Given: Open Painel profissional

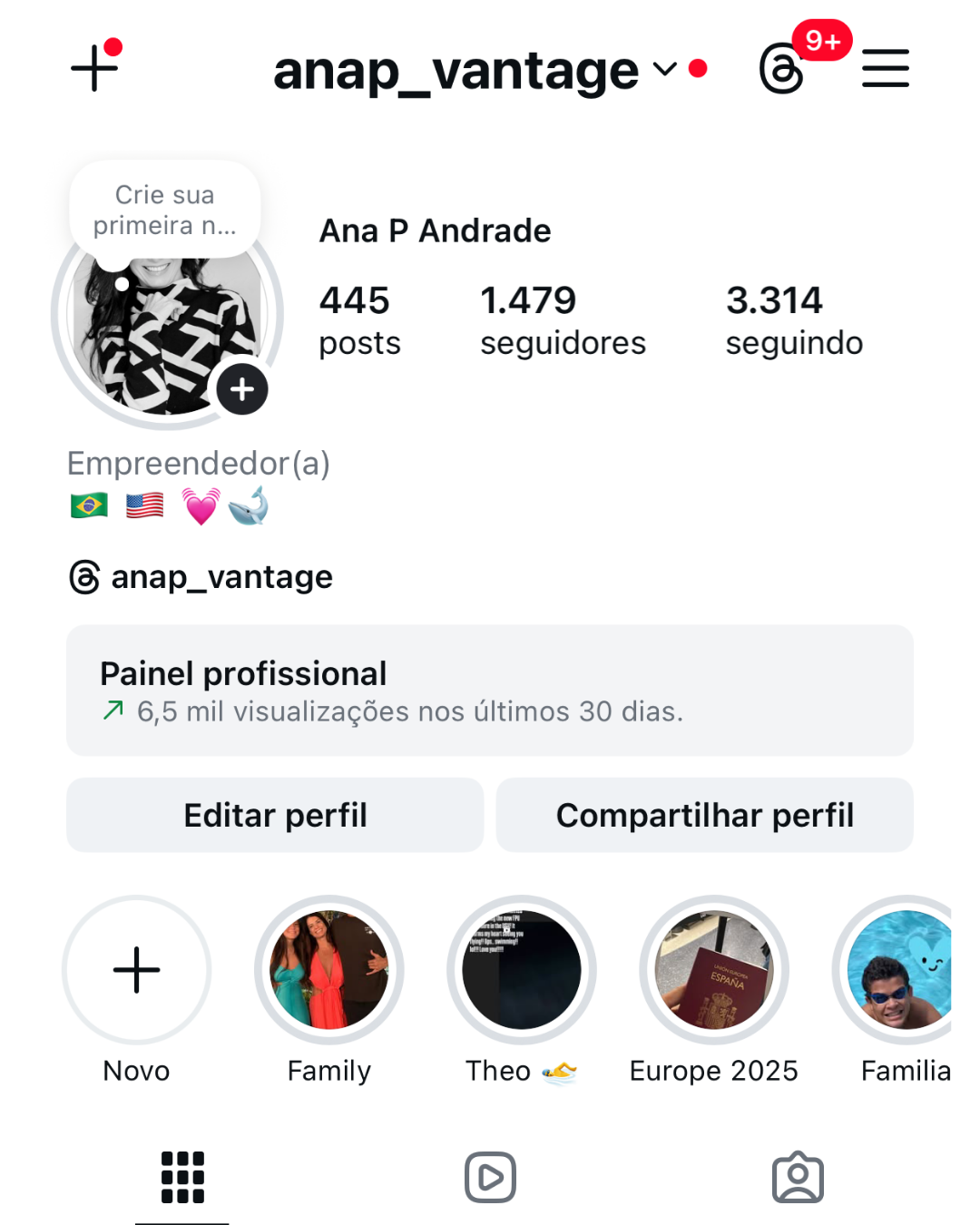Looking at the screenshot, I should click(490, 691).
